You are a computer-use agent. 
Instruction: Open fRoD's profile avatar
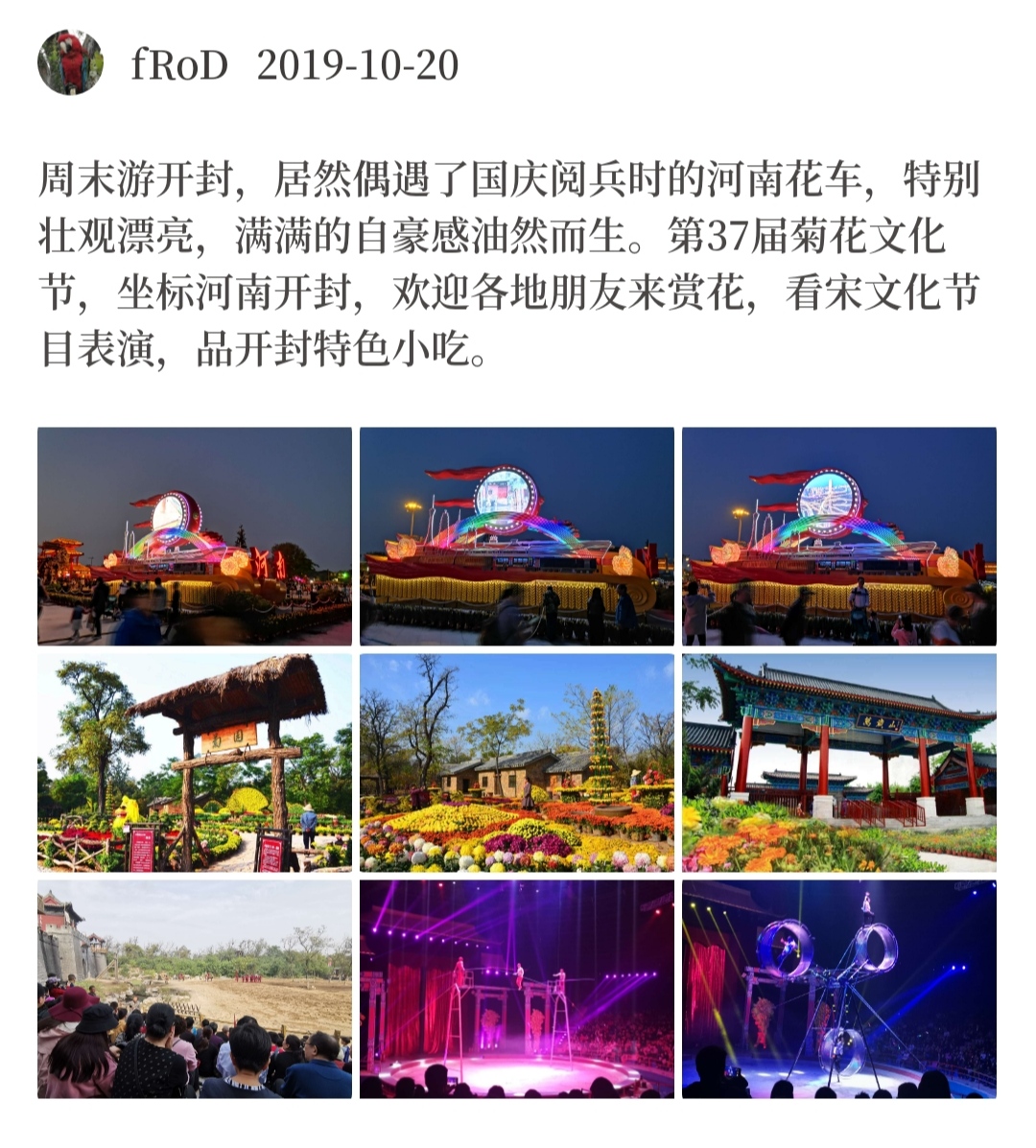[x=70, y=63]
